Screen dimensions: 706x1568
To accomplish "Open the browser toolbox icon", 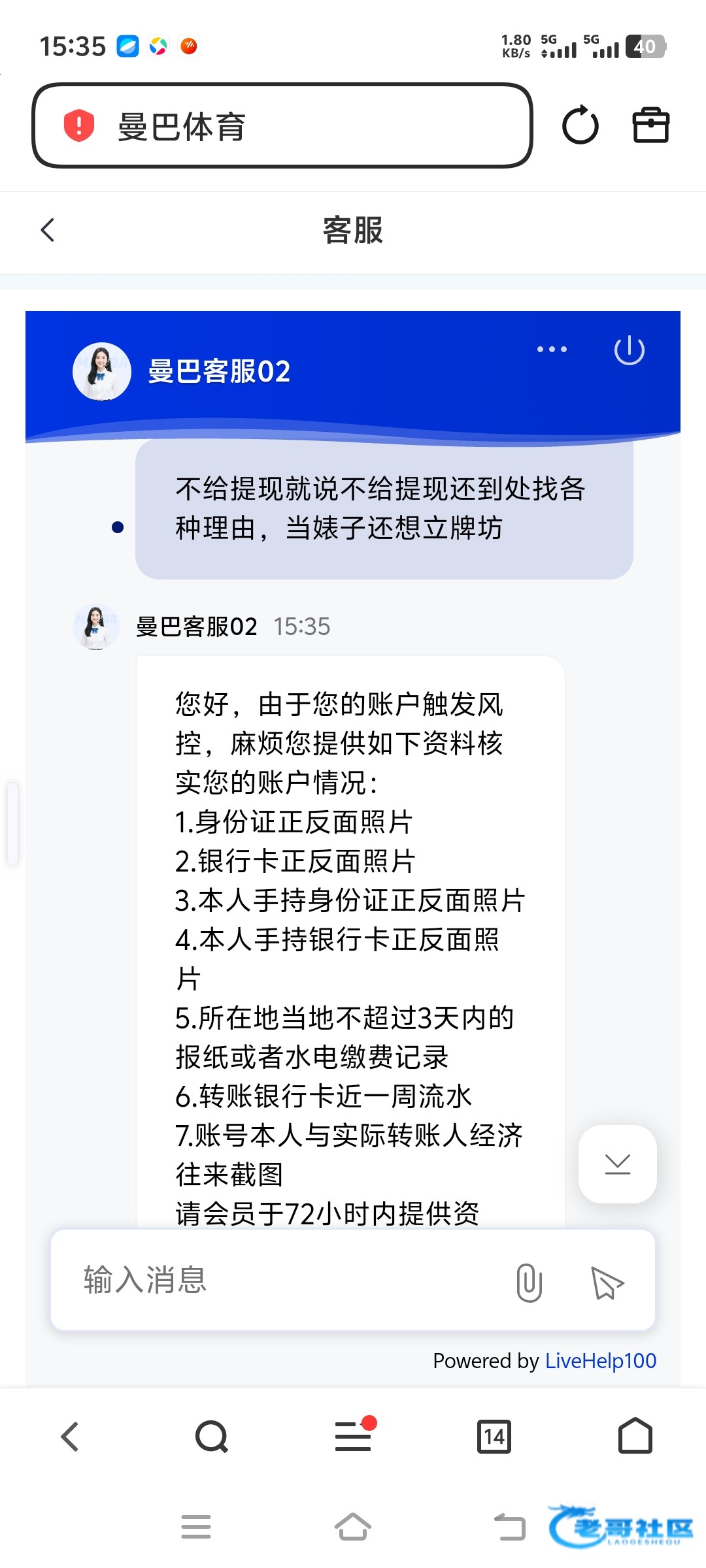I will (651, 125).
